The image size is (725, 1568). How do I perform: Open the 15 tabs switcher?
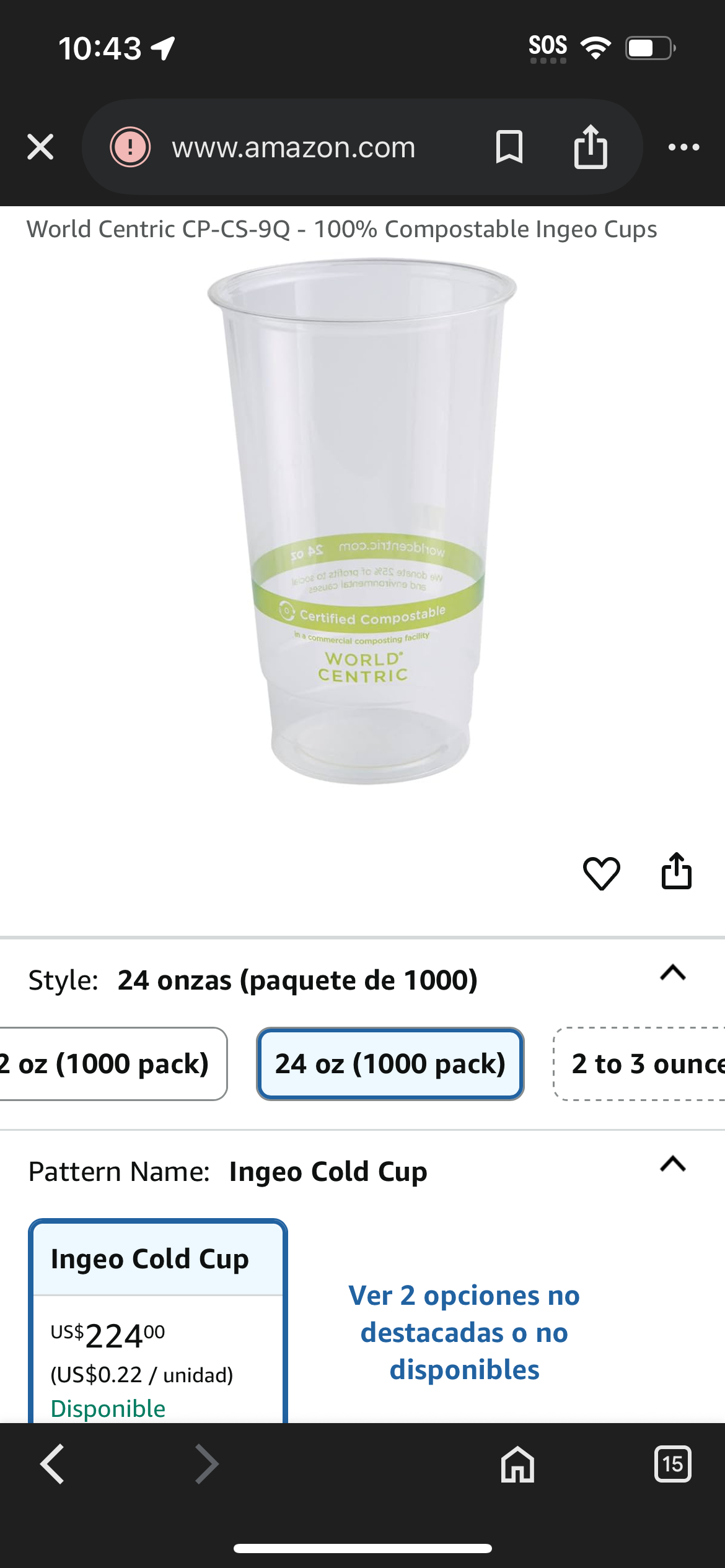coord(673,1464)
